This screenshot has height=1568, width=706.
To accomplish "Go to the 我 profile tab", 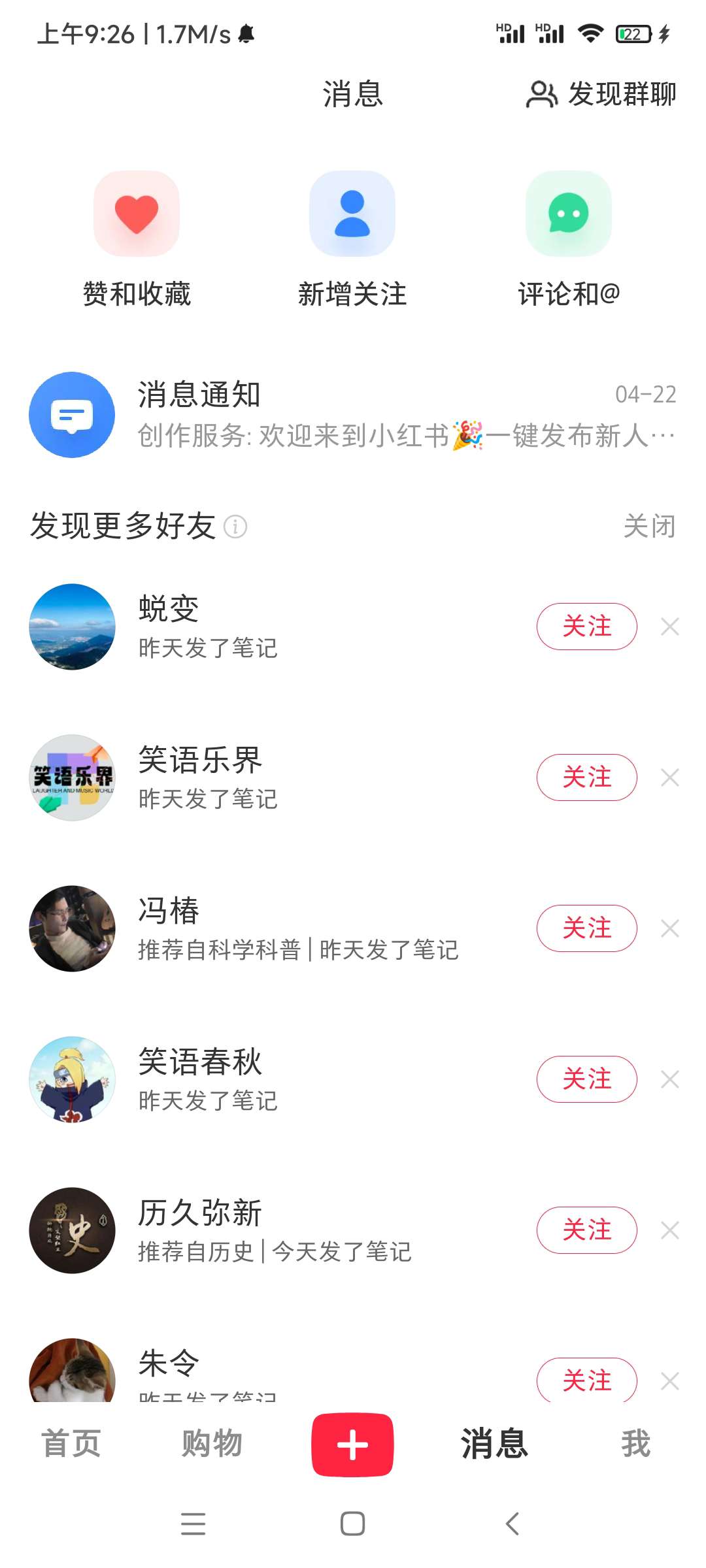I will point(635,1444).
